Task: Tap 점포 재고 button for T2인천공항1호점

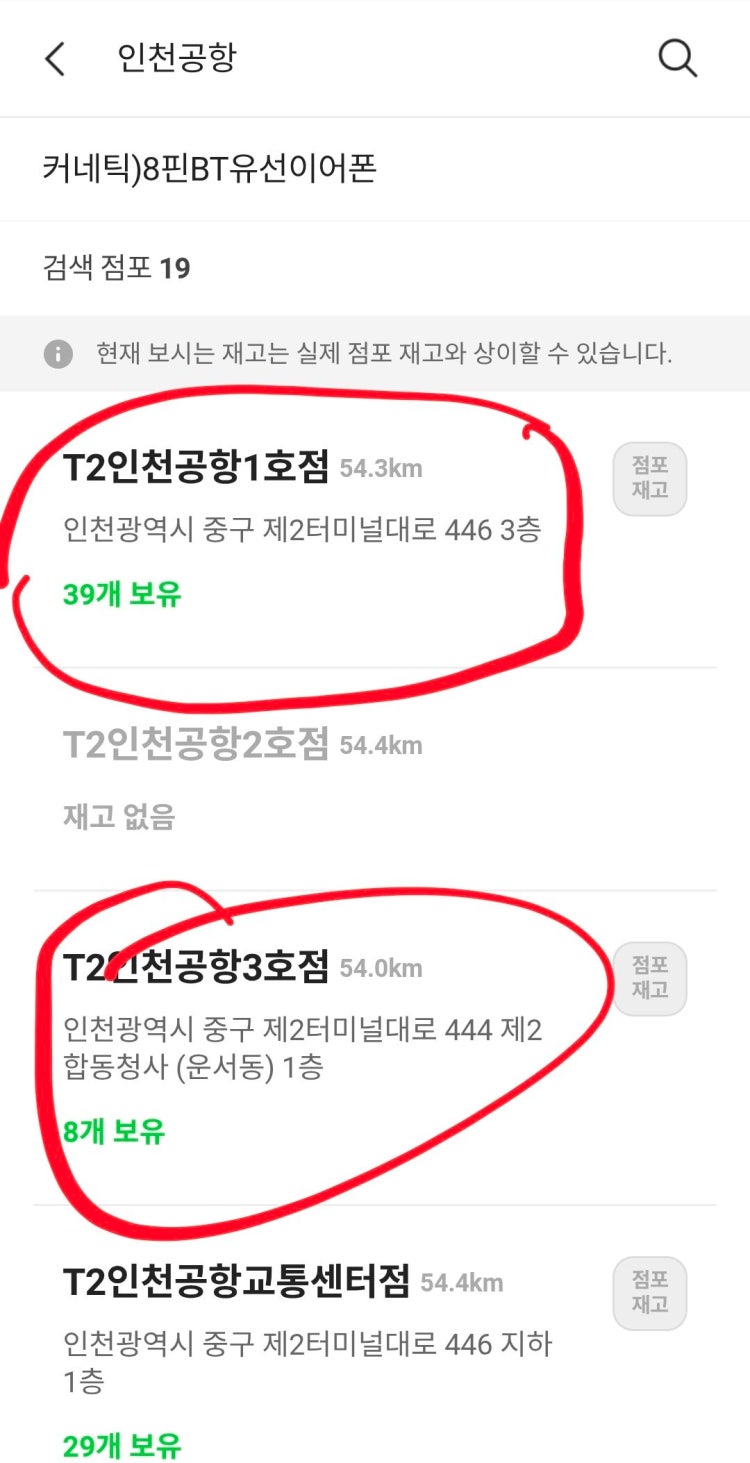Action: [x=650, y=479]
